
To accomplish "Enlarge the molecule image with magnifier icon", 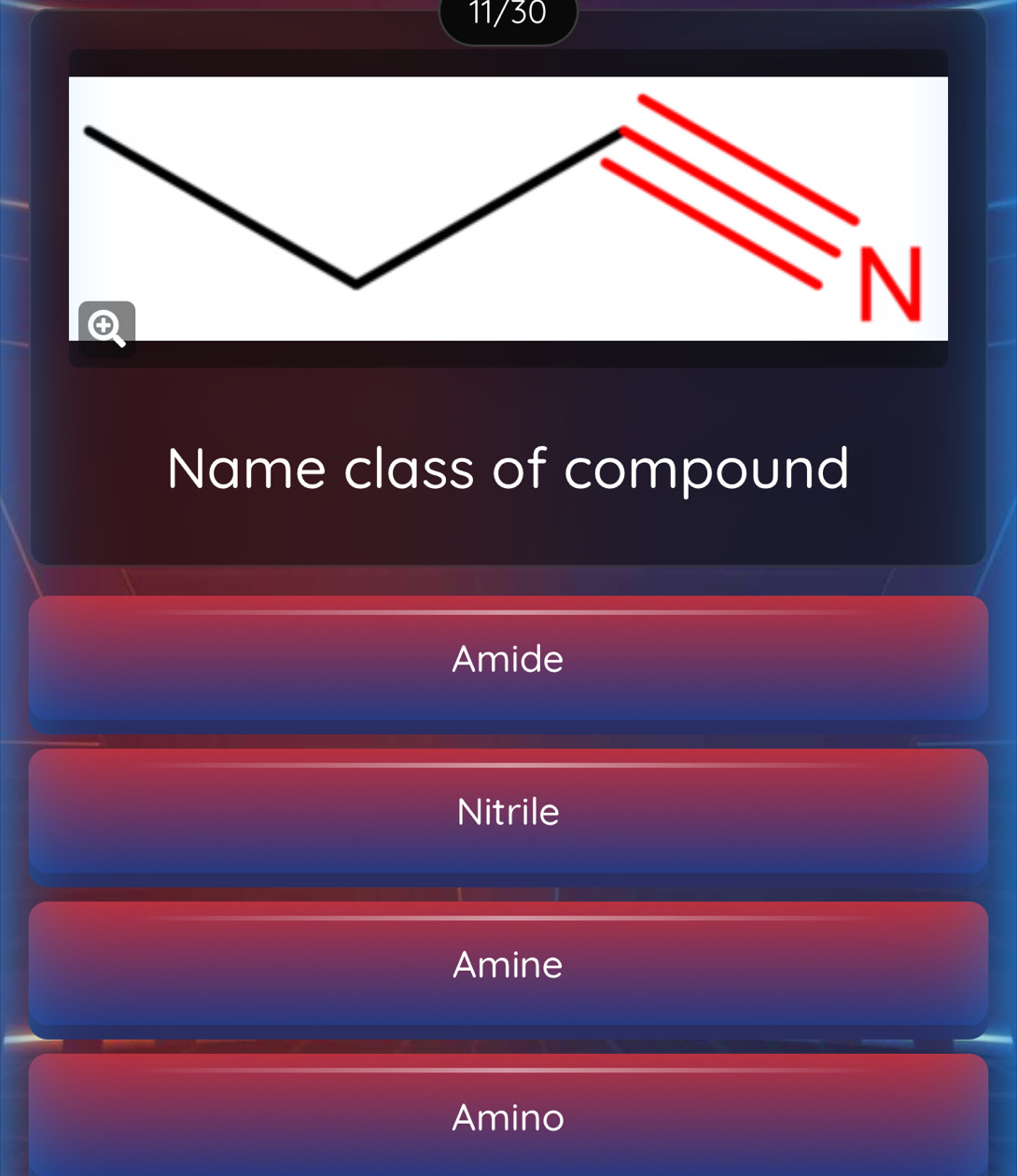I will (106, 329).
